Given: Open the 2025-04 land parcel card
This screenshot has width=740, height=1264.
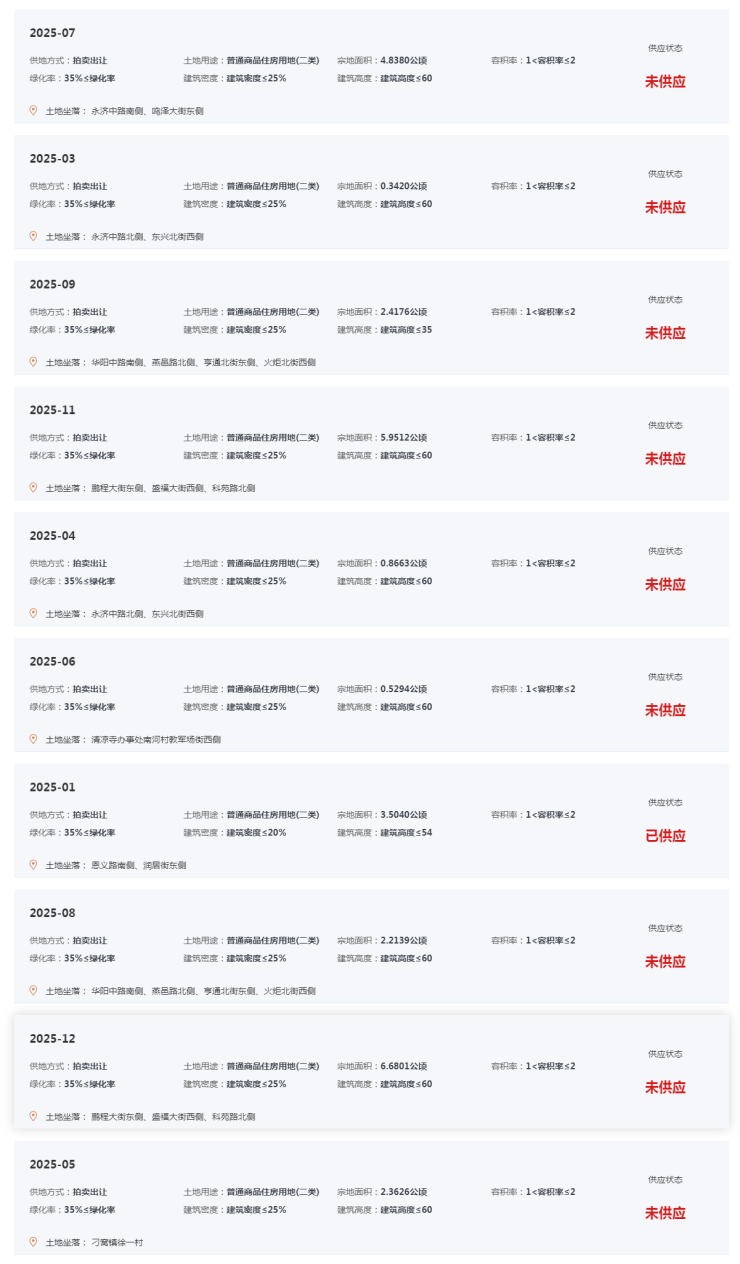Looking at the screenshot, I should pos(370,571).
